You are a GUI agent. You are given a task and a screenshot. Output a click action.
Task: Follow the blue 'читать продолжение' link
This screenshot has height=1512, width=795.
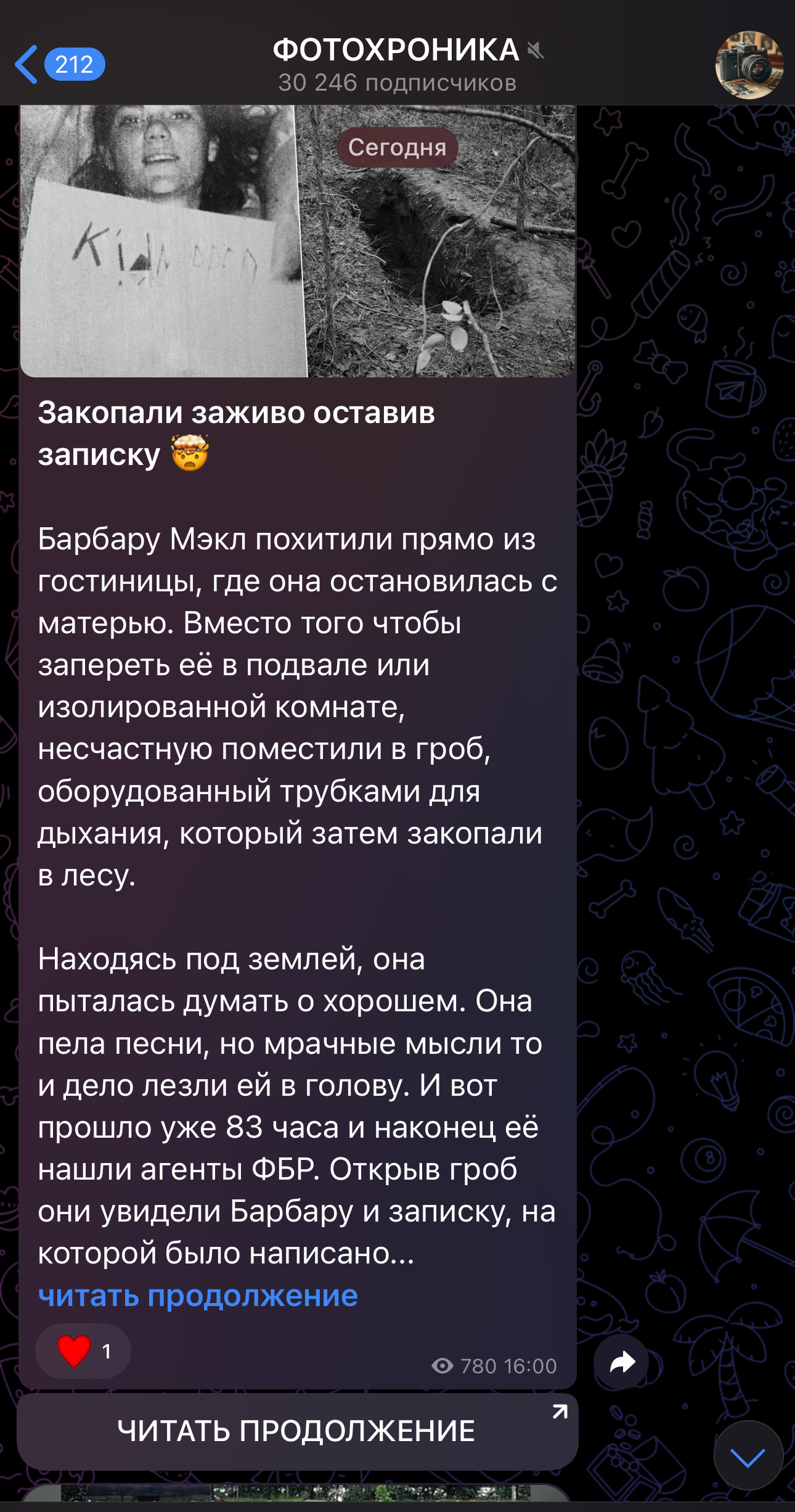tap(197, 1295)
